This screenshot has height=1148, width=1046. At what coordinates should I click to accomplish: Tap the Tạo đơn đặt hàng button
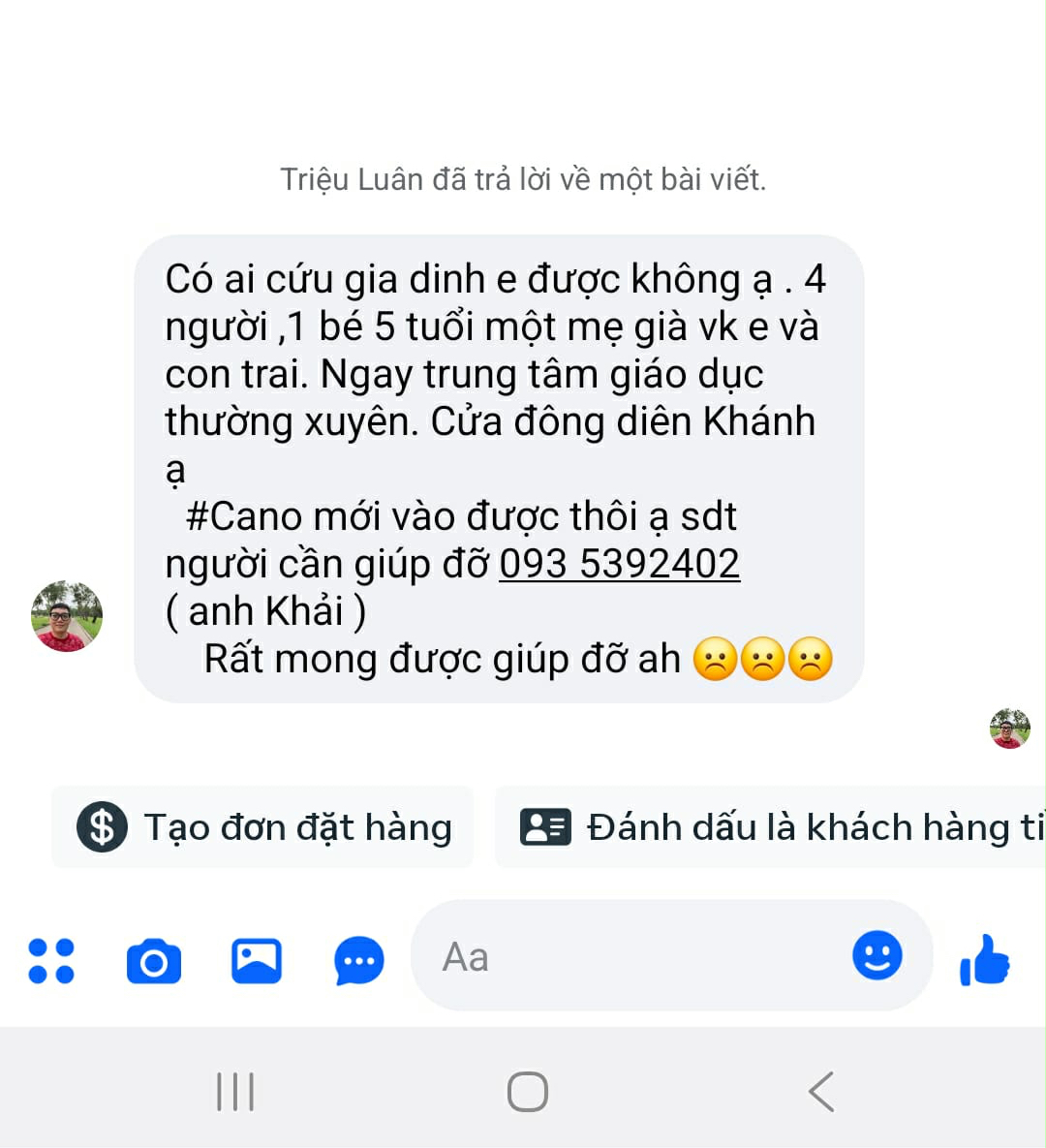262,827
